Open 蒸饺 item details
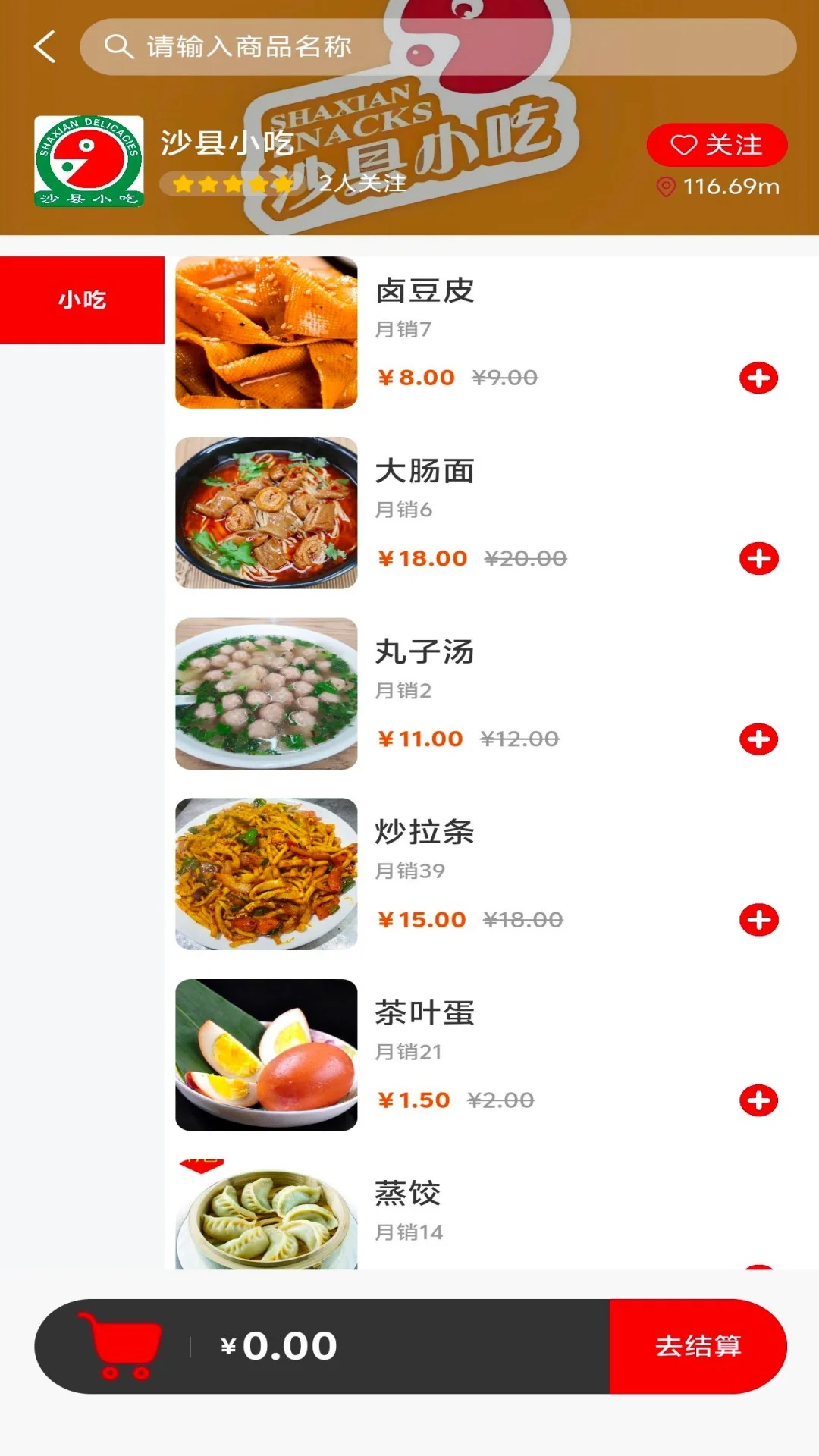 [409, 1192]
